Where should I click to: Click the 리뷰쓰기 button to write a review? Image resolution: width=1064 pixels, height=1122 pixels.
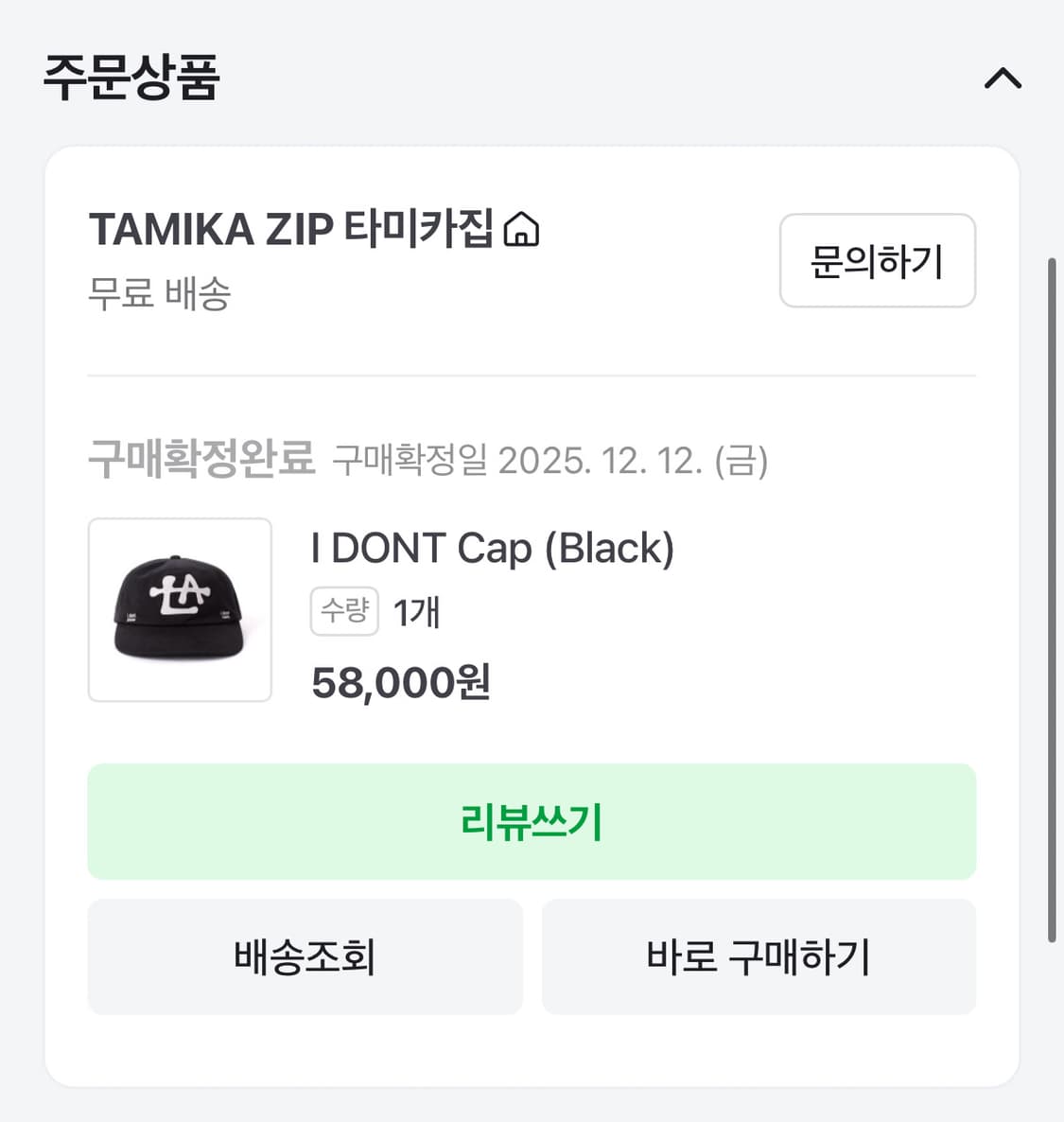(532, 822)
